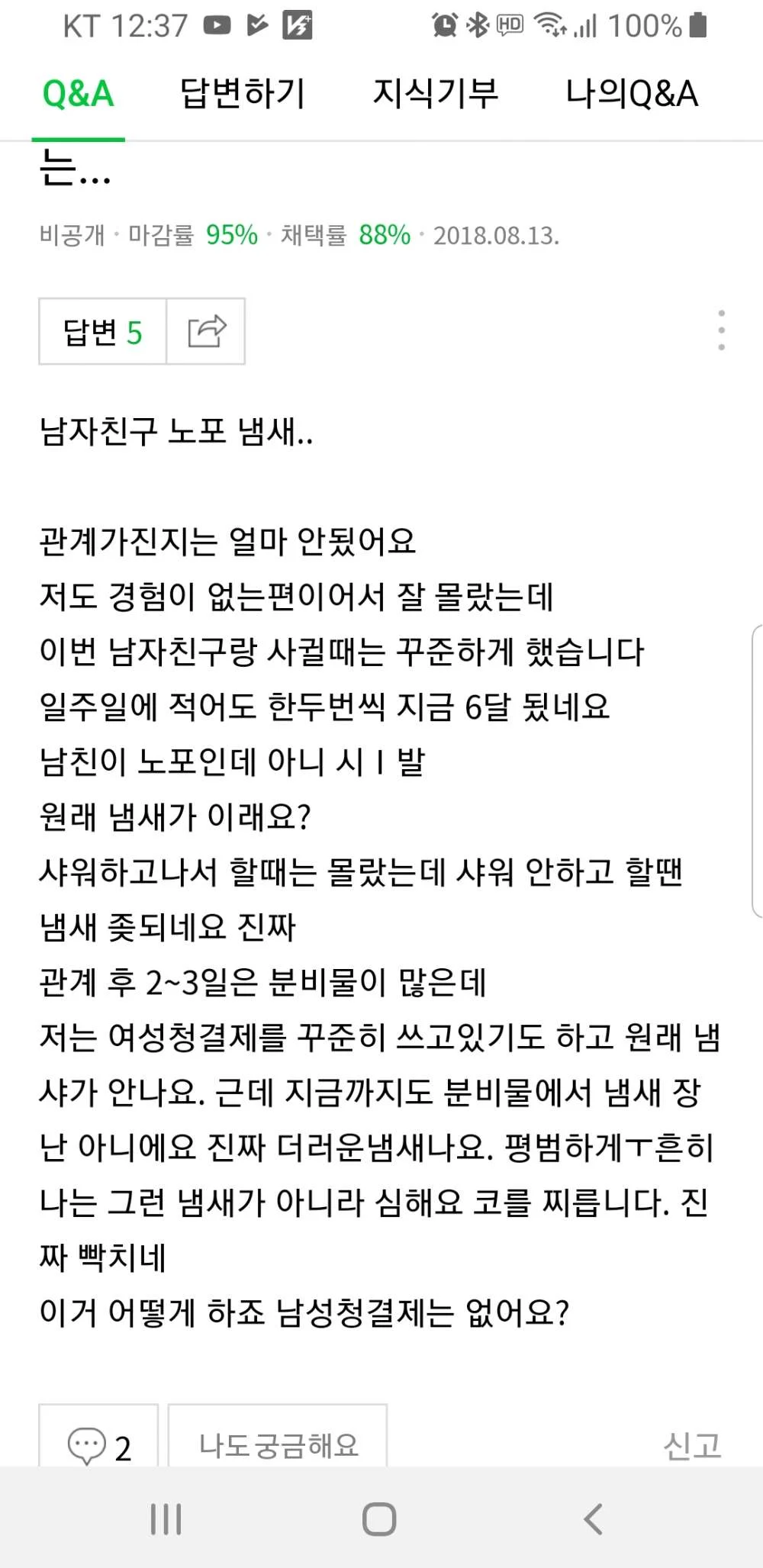
Task: Open the 2 comments
Action: coord(99,1444)
